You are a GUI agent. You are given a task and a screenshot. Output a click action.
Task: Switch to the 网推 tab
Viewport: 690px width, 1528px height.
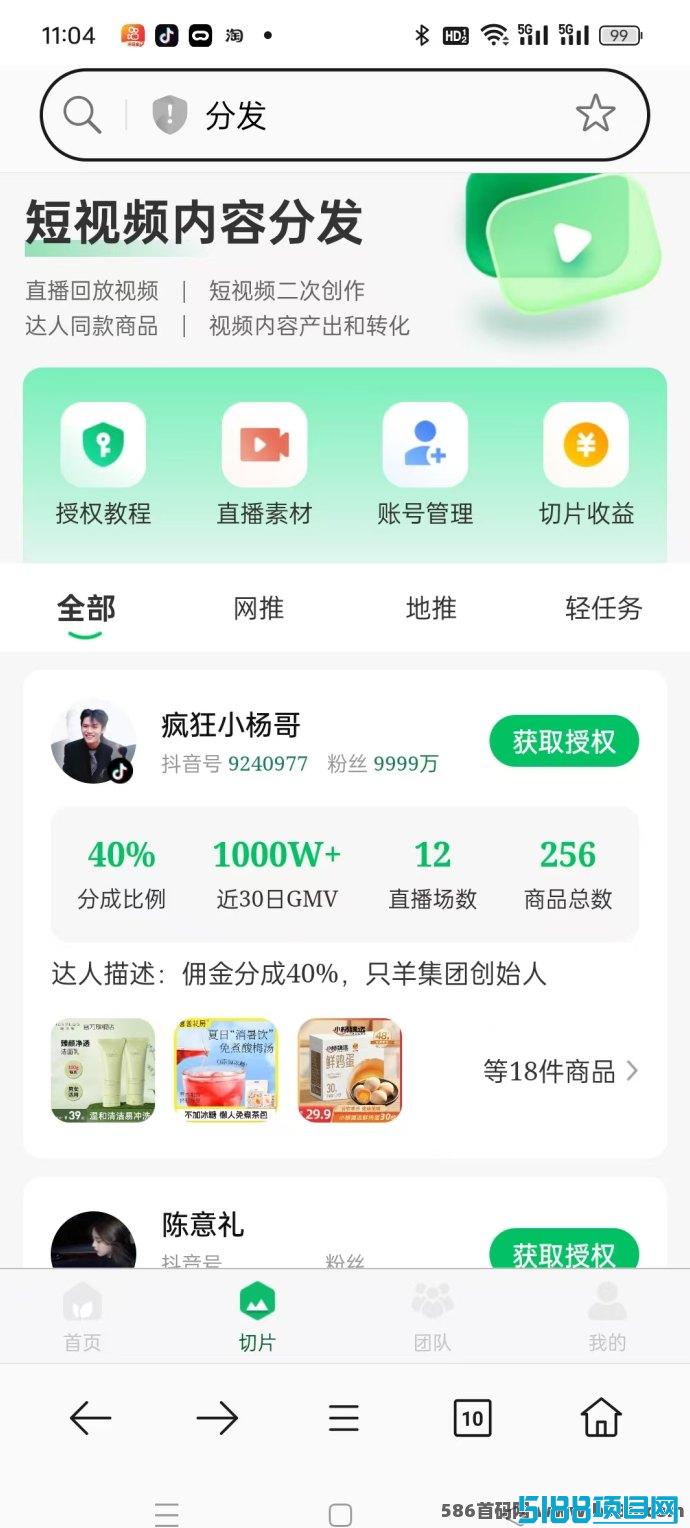[259, 608]
